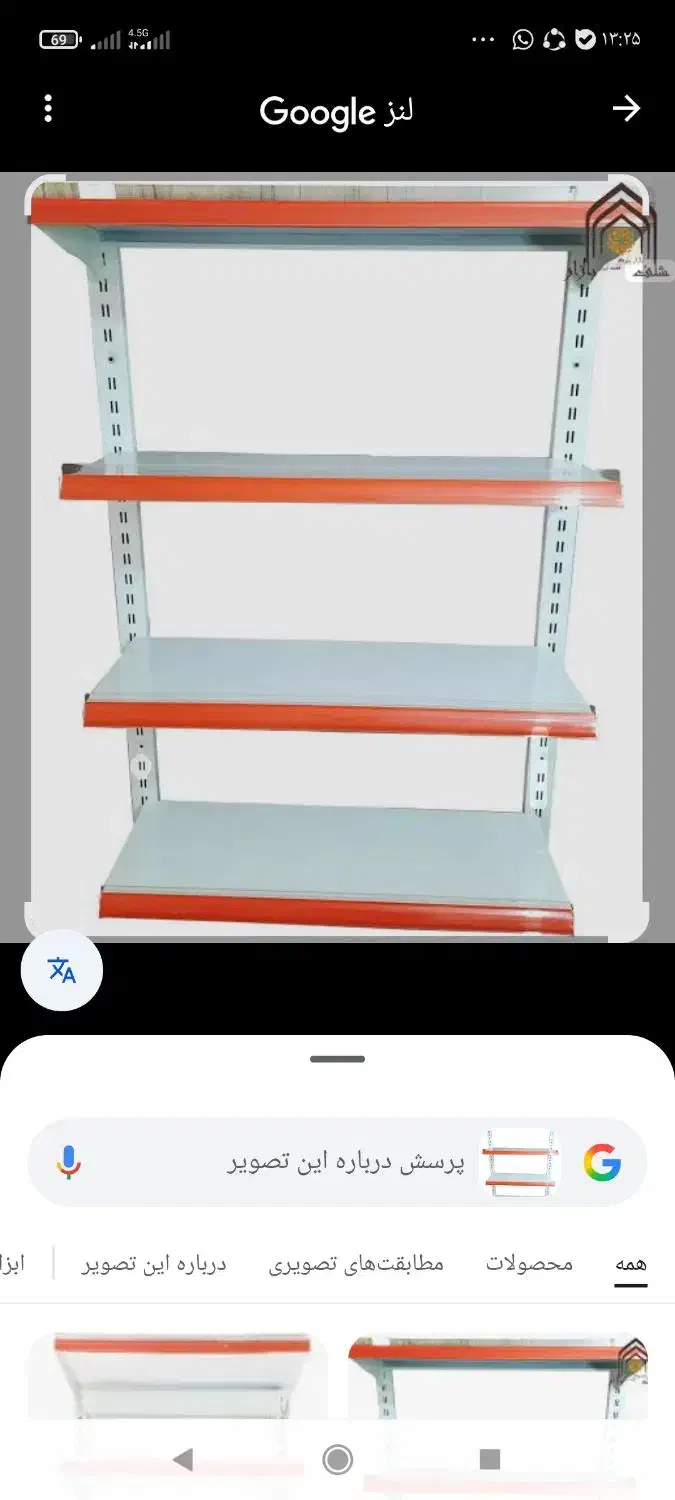Select the همه tab
The height and width of the screenshot is (1500, 675).
tap(630, 1264)
